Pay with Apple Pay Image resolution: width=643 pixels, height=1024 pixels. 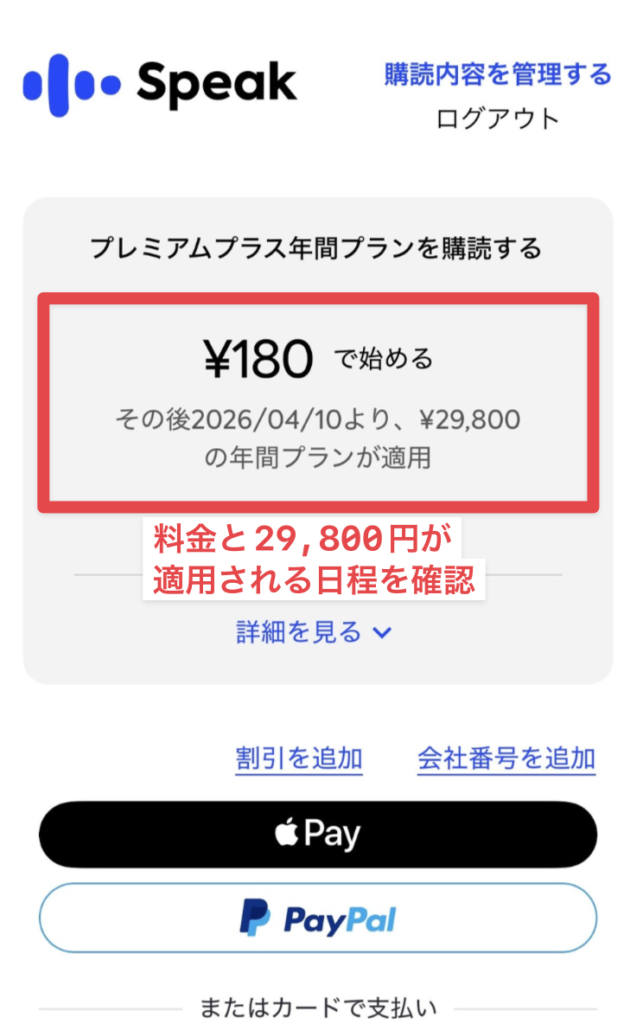[318, 834]
